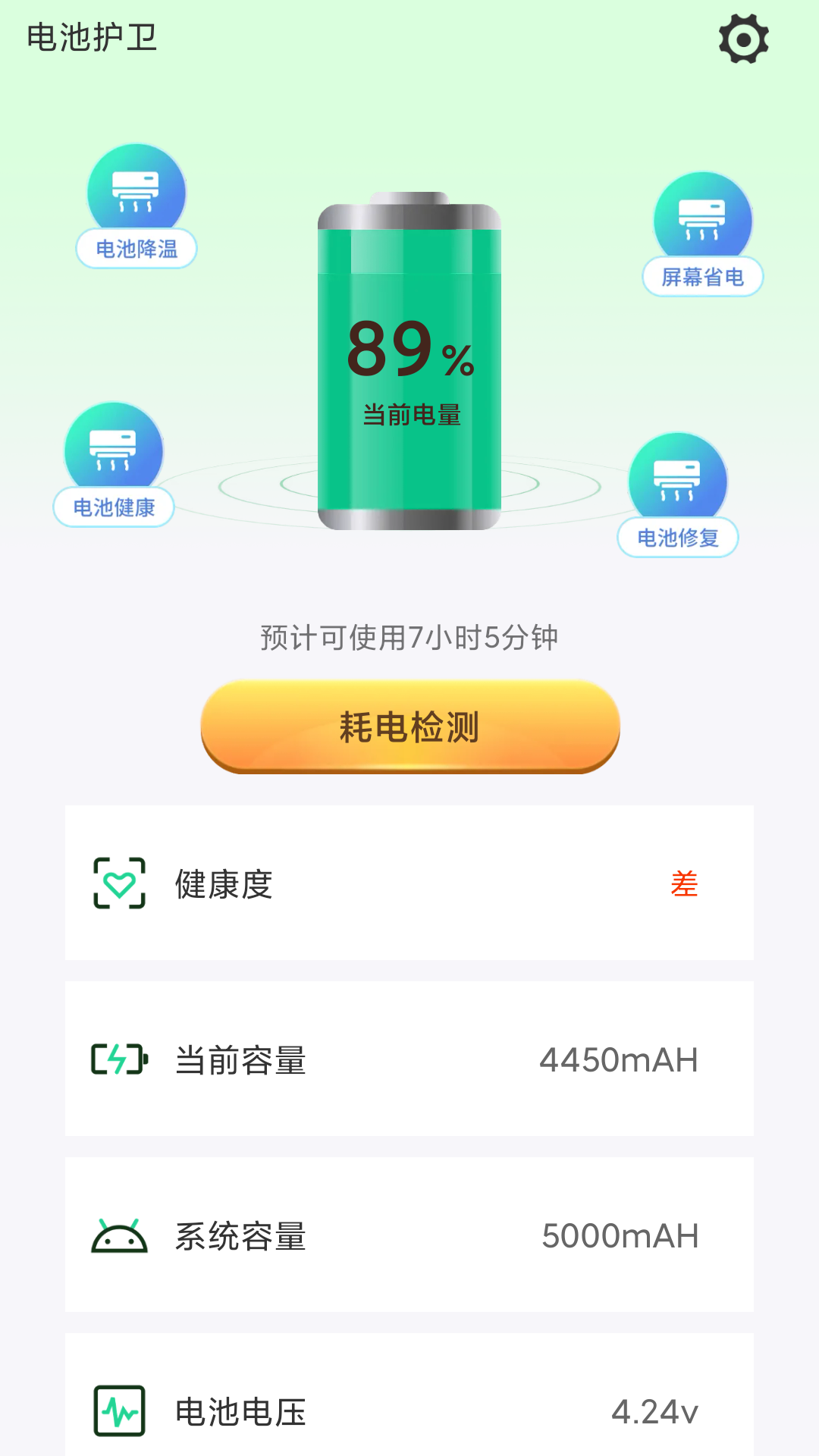Select the 健康度 health row
The image size is (819, 1456).
pyautogui.click(x=409, y=882)
